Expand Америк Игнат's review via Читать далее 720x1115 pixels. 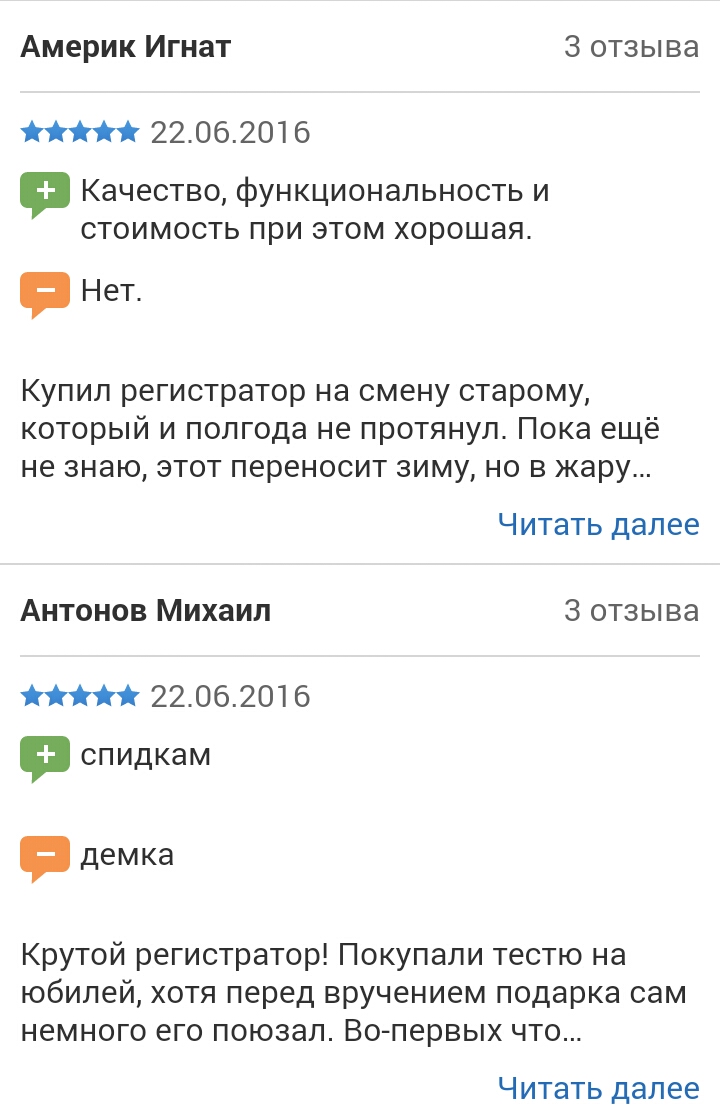click(x=598, y=523)
